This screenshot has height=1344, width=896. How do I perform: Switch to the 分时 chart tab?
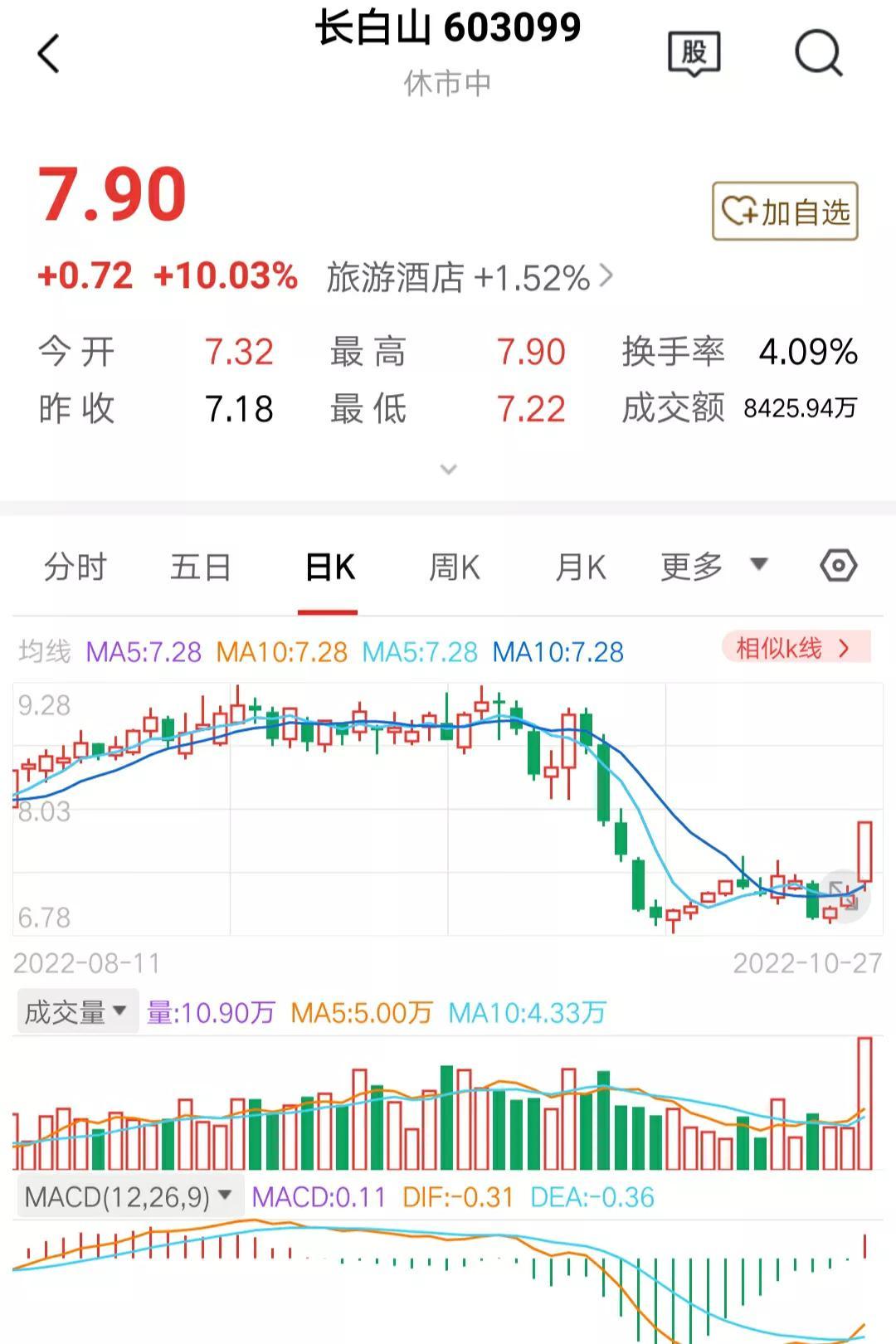pyautogui.click(x=75, y=568)
